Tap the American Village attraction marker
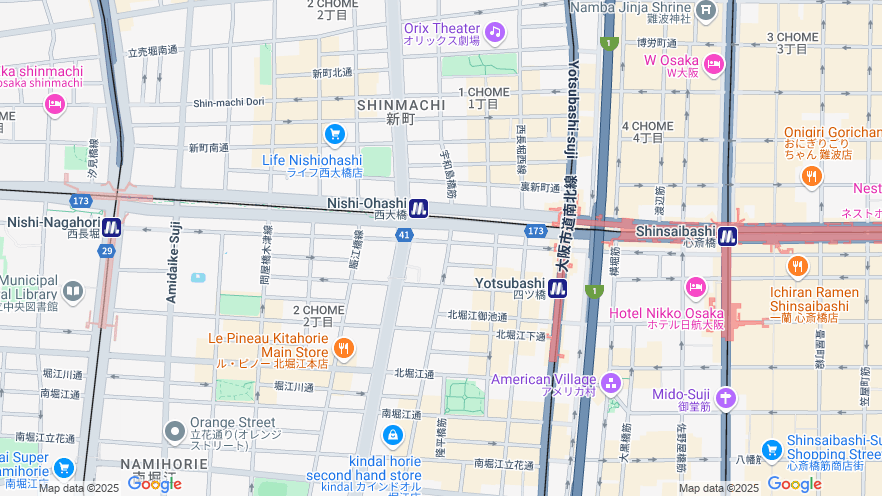This screenshot has height=496, width=882. tap(611, 384)
